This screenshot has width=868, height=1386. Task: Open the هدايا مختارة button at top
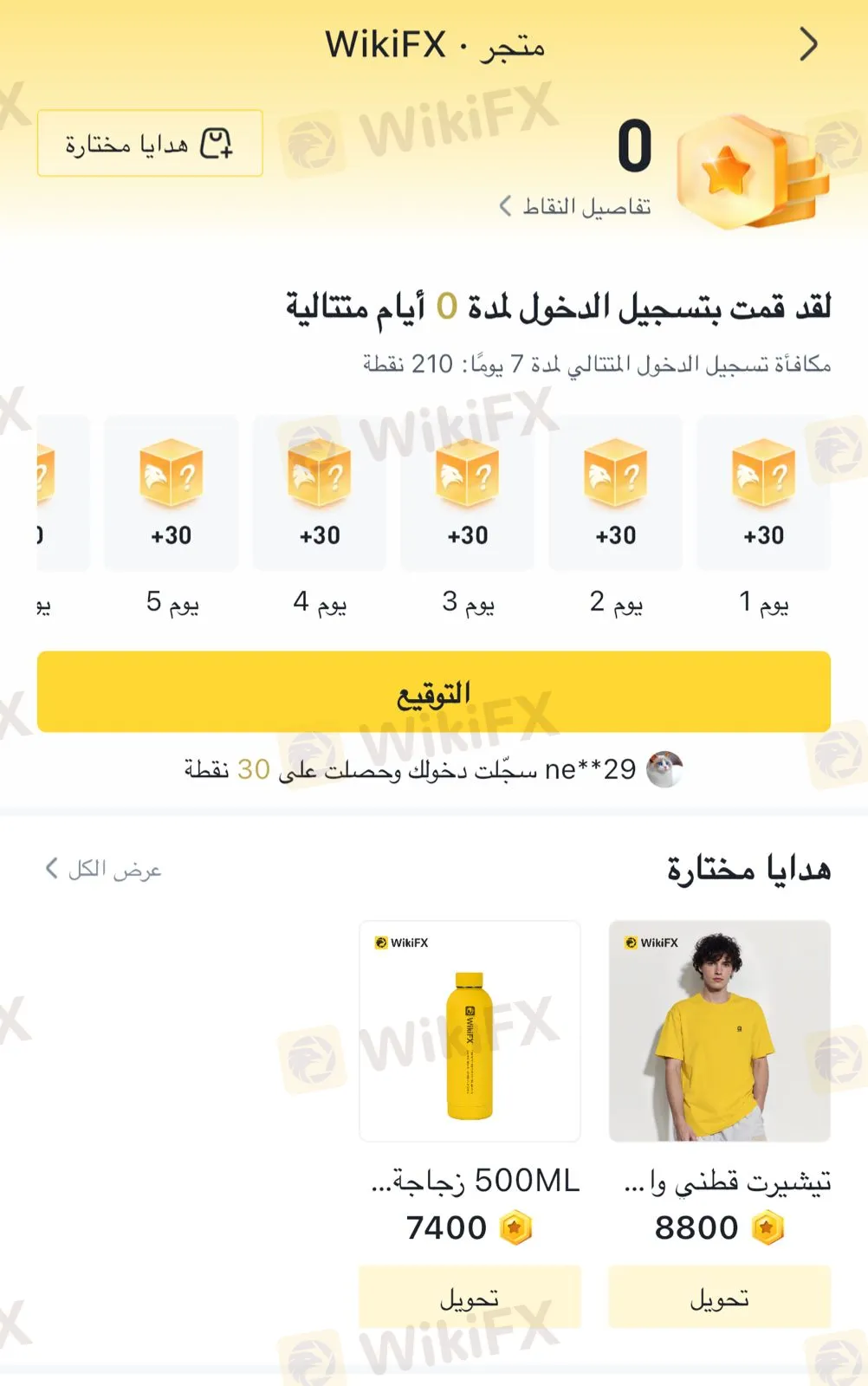pyautogui.click(x=150, y=143)
